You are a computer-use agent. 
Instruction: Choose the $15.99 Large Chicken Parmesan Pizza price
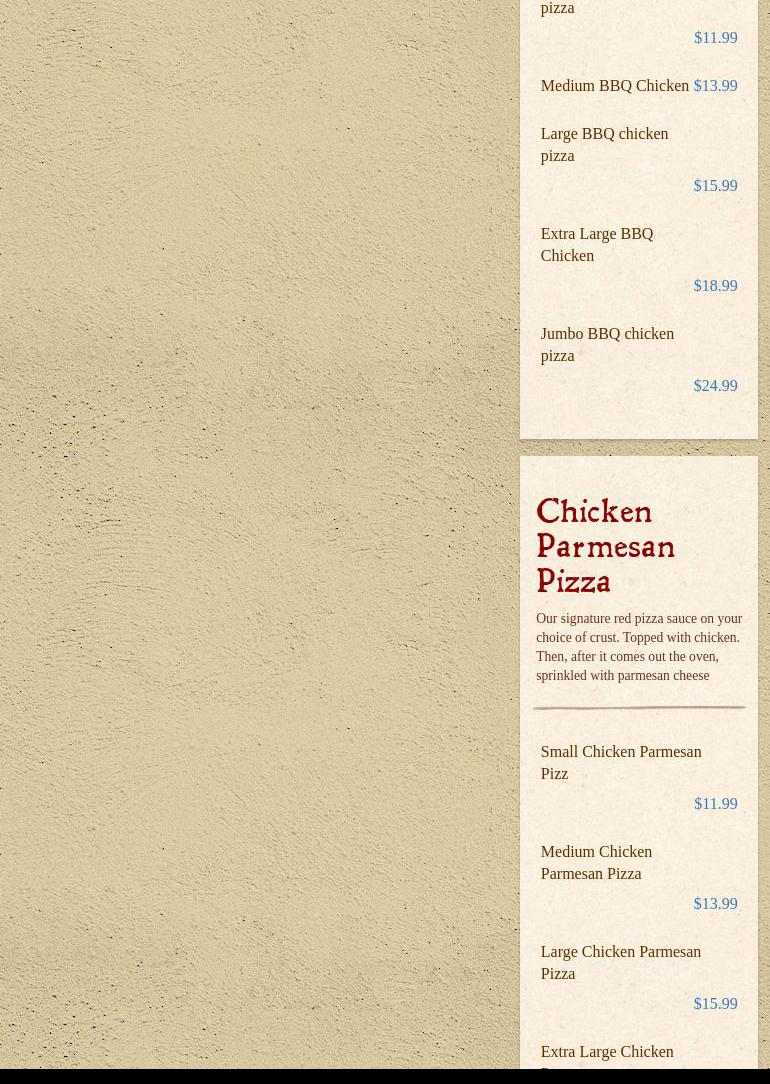(715, 1003)
